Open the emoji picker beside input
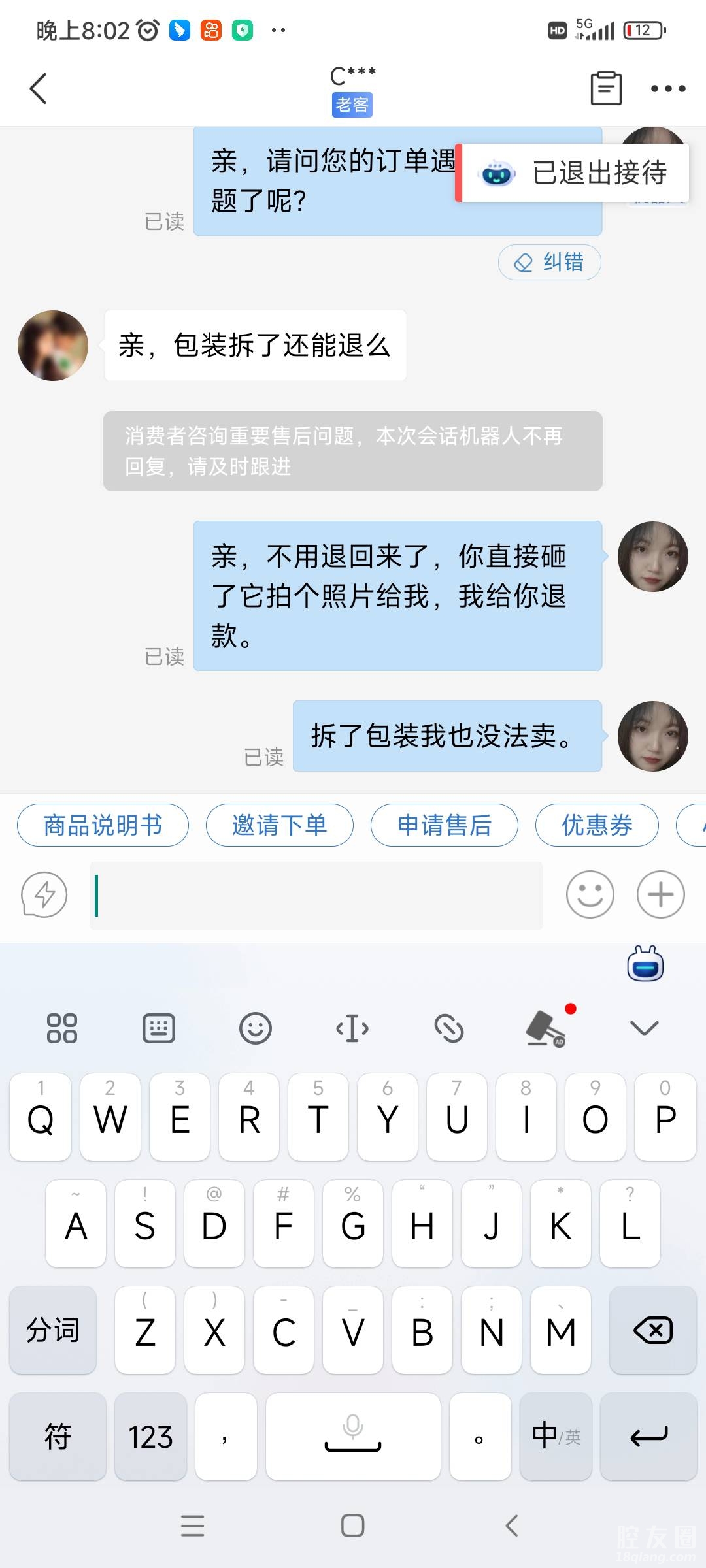Viewport: 706px width, 1568px height. click(590, 894)
